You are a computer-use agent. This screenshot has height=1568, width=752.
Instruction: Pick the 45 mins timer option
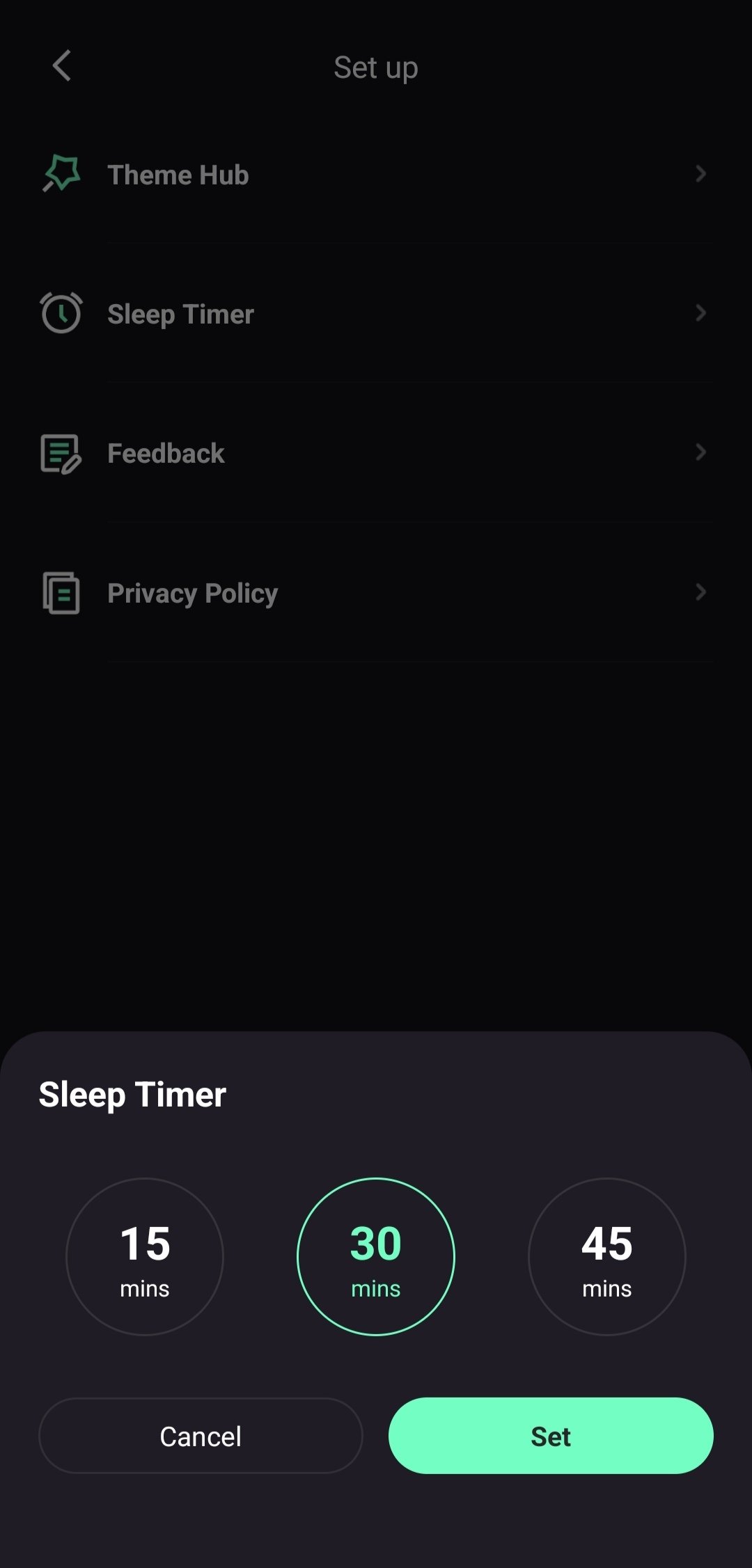tap(606, 1256)
